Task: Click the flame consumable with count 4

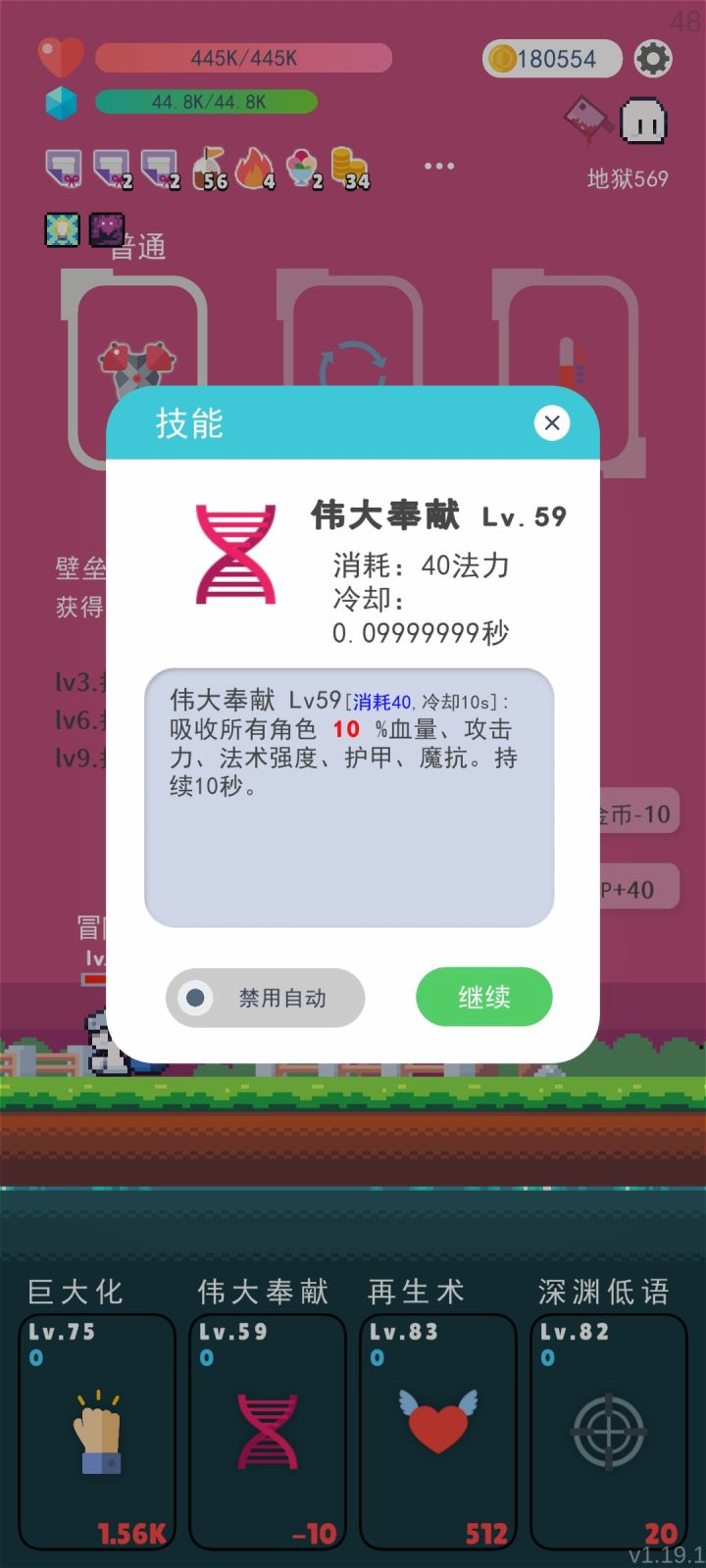Action: click(x=255, y=167)
